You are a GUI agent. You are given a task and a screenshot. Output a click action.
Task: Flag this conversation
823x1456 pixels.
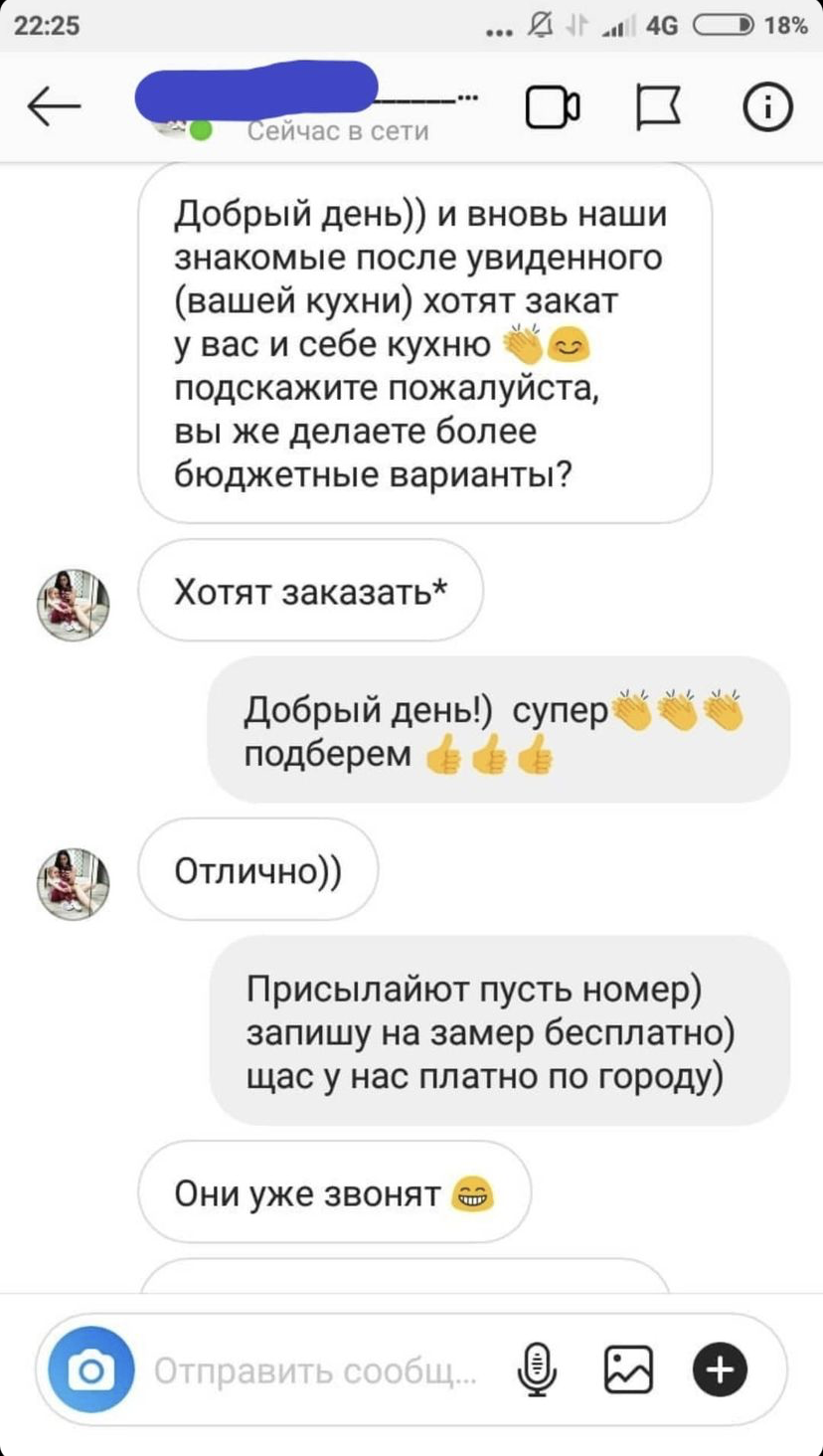point(658,107)
